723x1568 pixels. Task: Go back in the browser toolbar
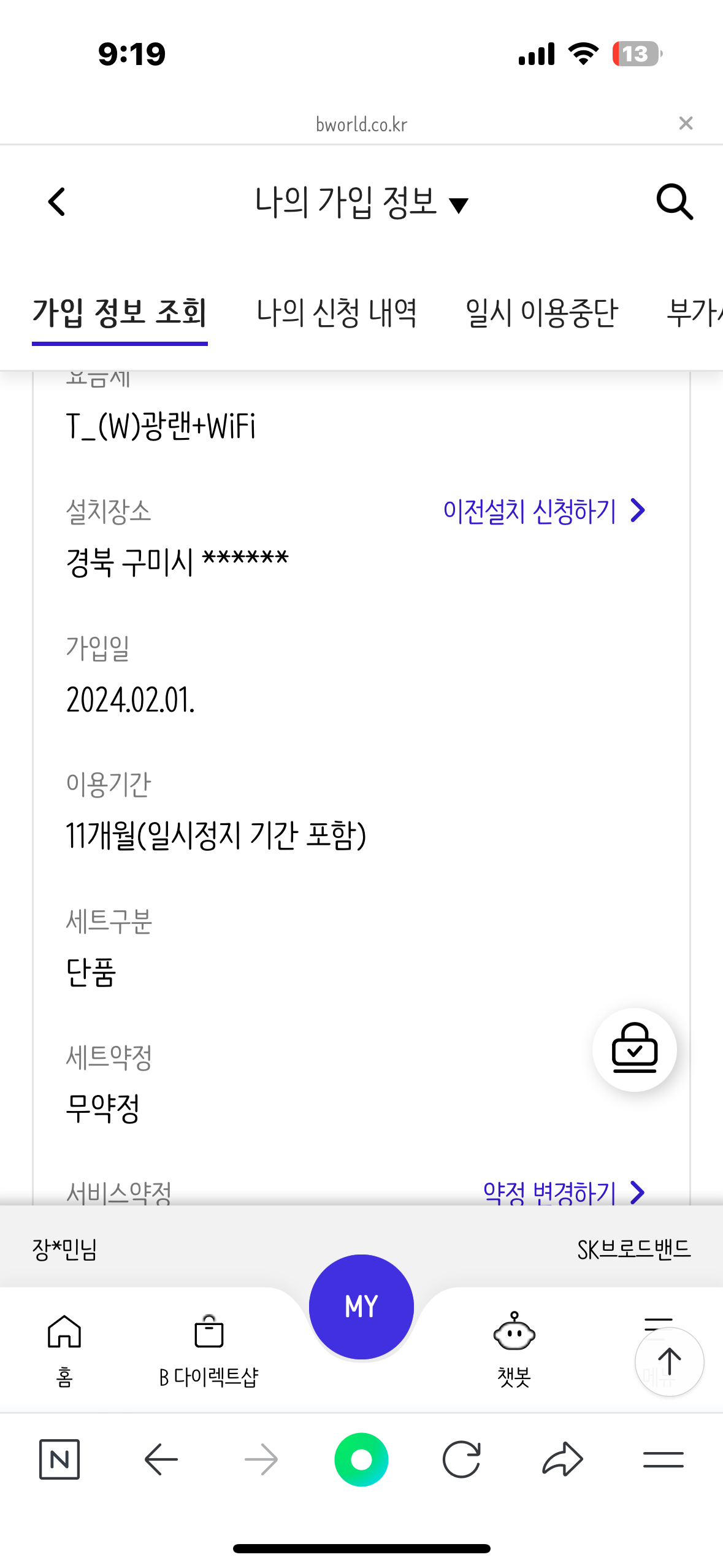[161, 1459]
